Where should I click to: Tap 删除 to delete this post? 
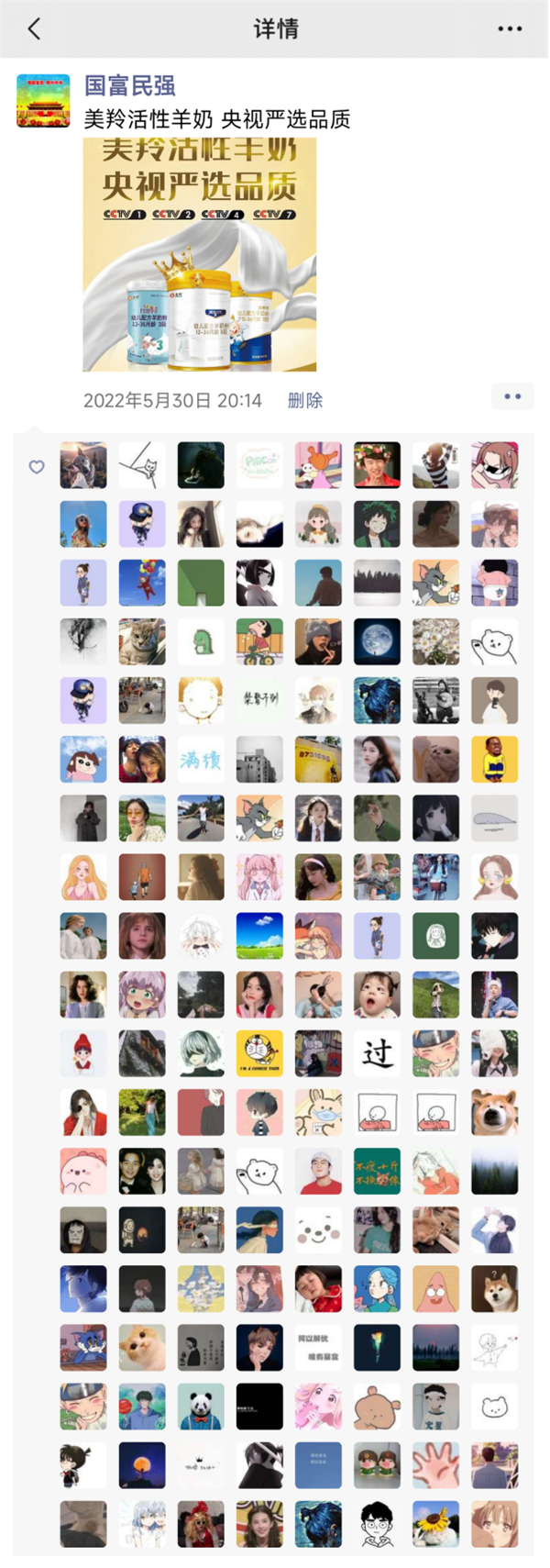click(x=304, y=400)
